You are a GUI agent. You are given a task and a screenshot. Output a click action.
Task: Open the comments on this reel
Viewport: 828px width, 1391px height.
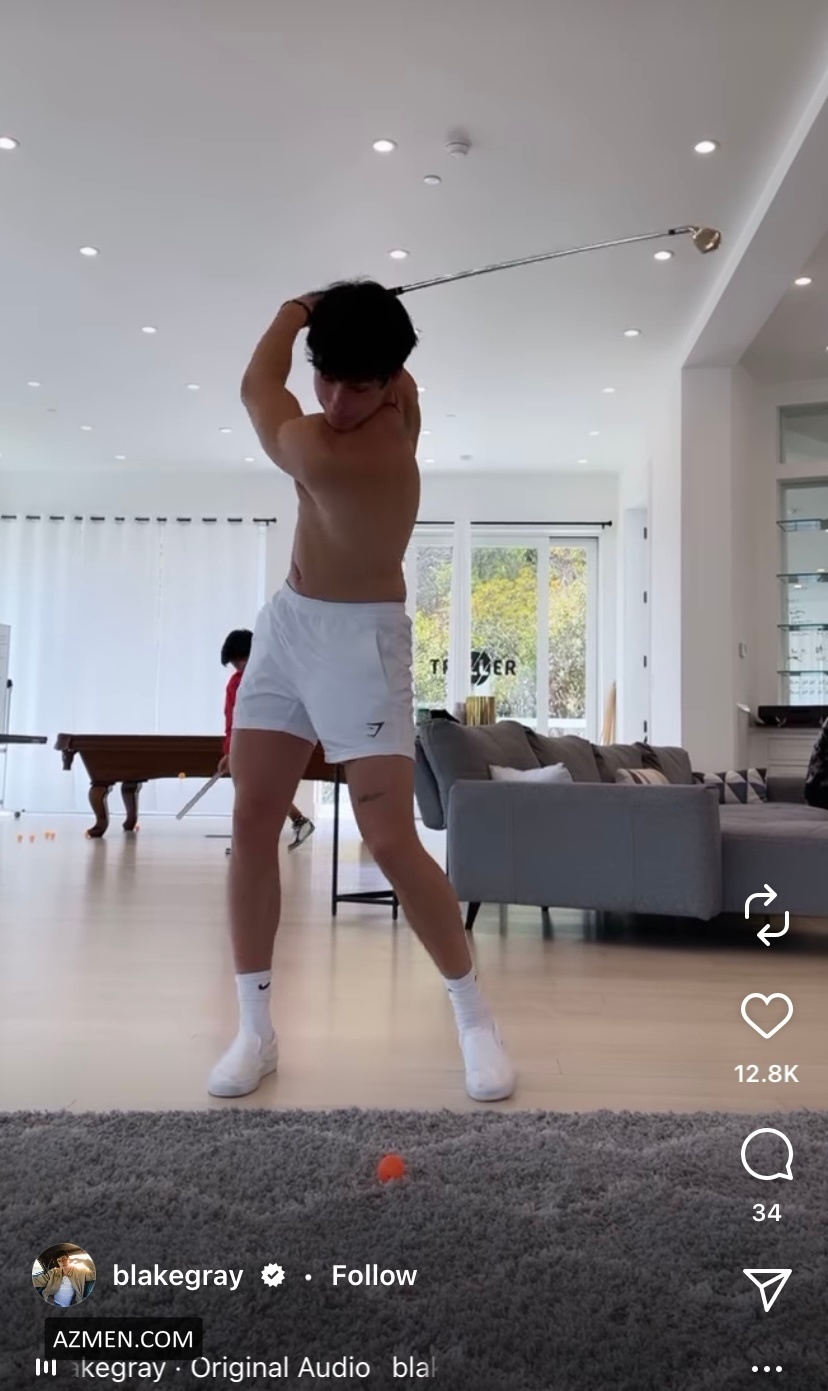coord(766,1155)
